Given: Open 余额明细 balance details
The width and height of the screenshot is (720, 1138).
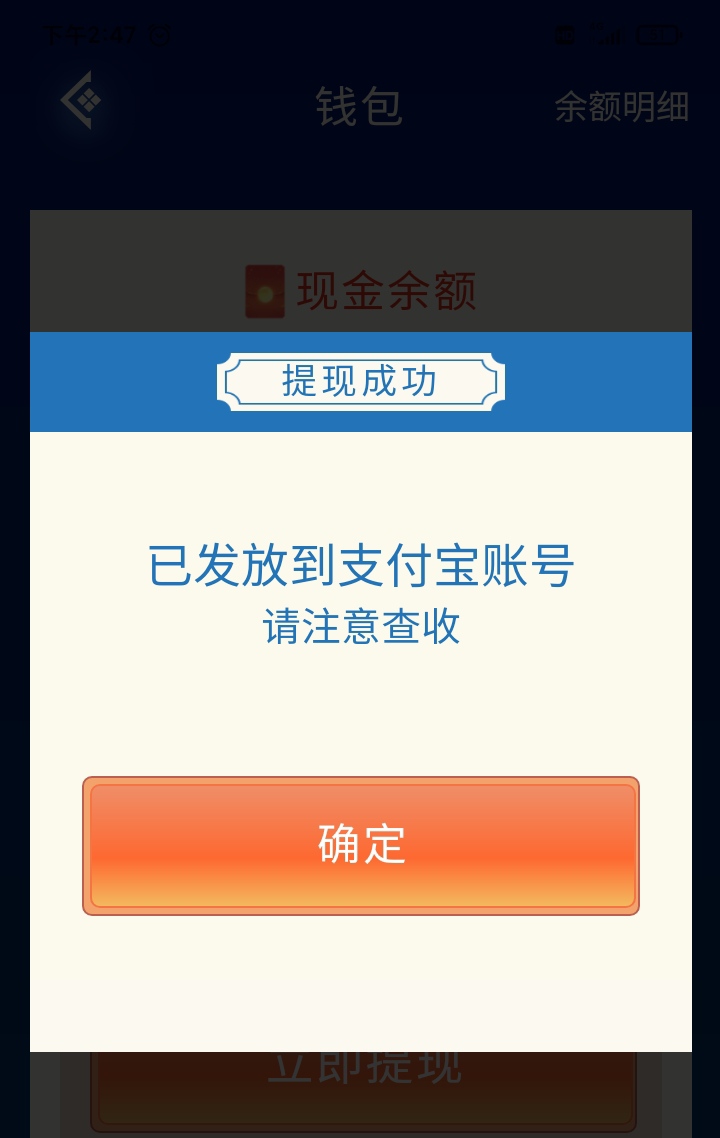Looking at the screenshot, I should (622, 107).
